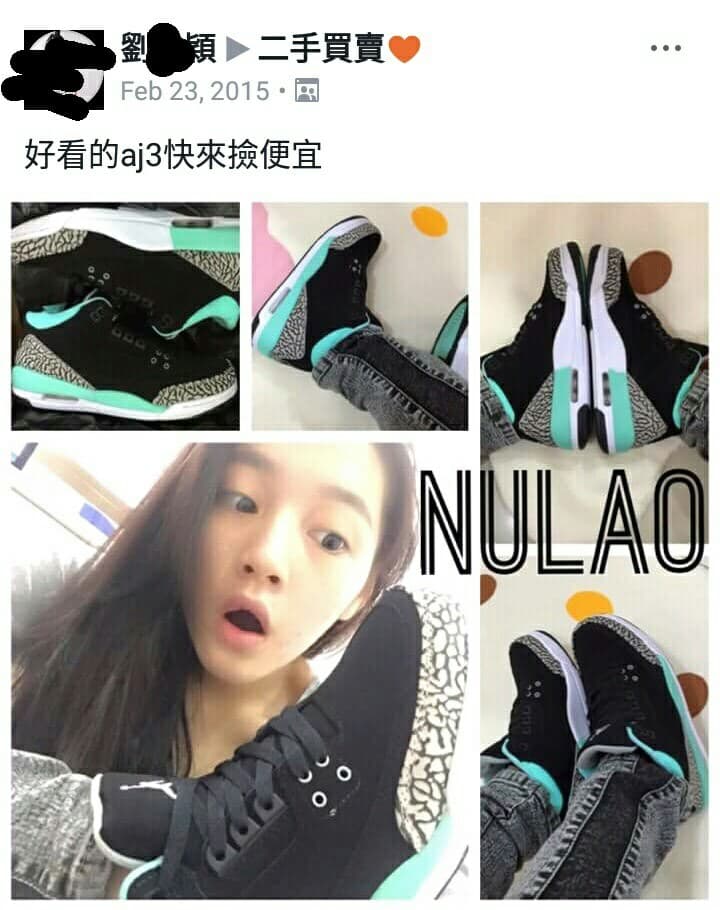Open the Feb 23, 2015 post timestamp
The width and height of the screenshot is (720, 910).
click(195, 92)
